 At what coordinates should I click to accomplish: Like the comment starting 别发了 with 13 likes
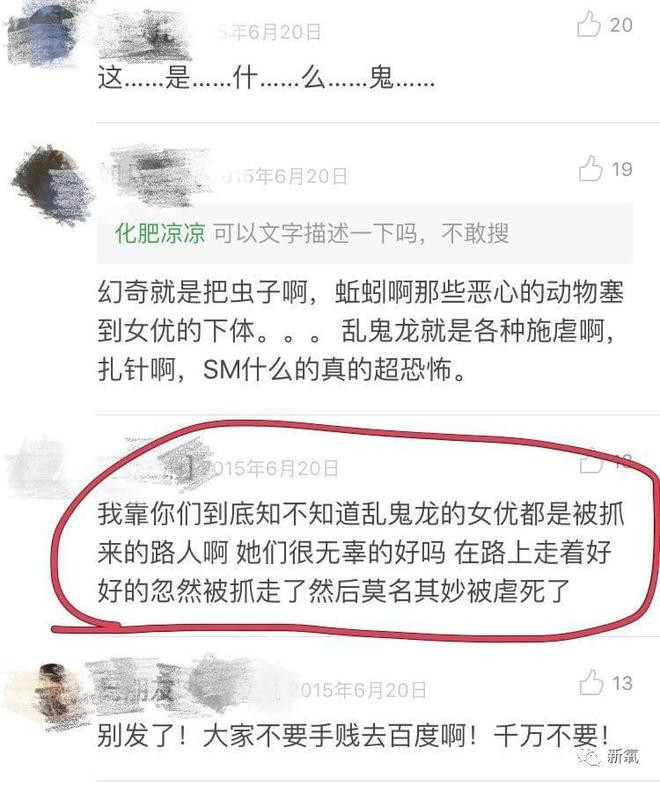[591, 683]
